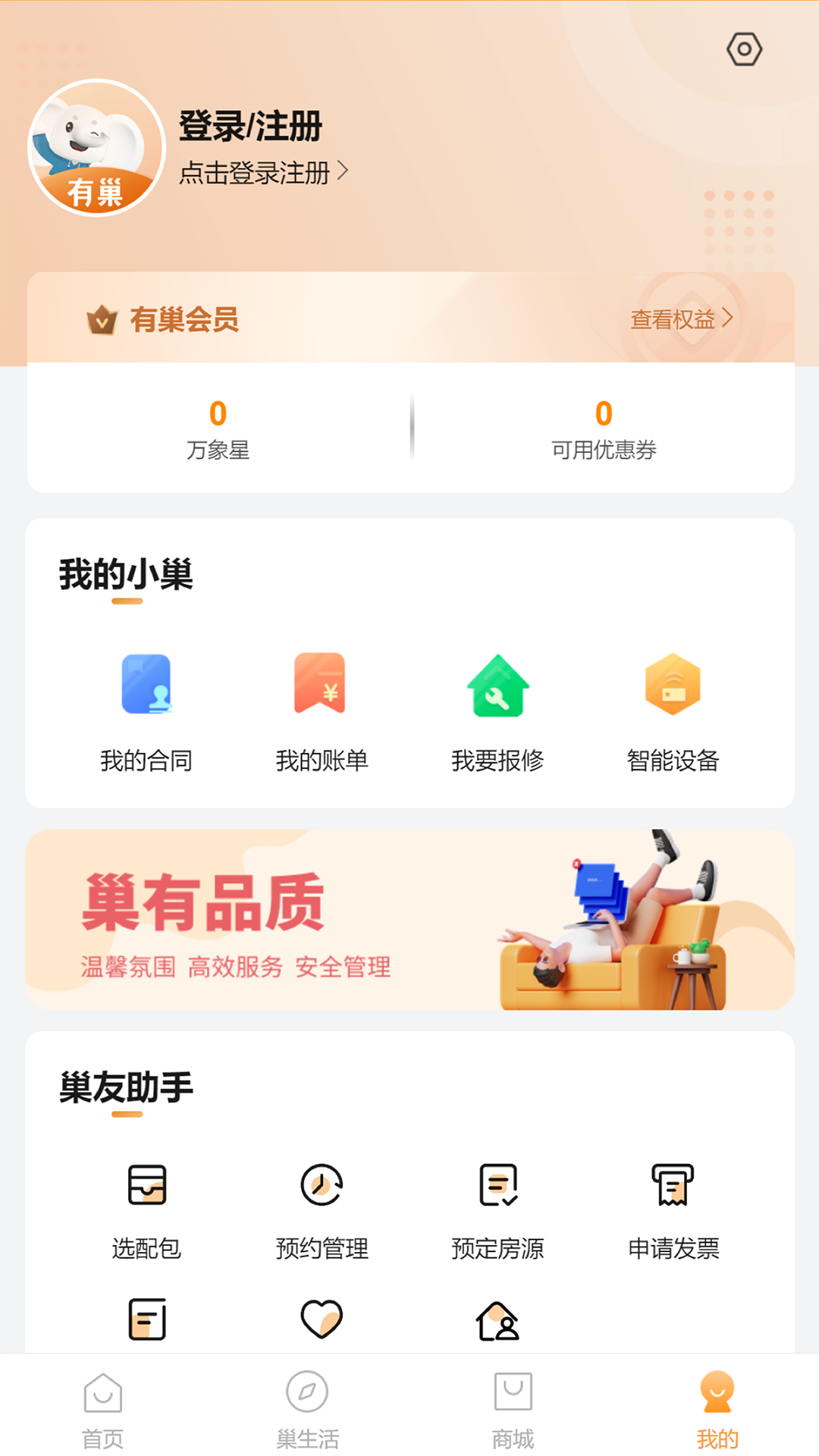Tap the crown icon beside 有巢会员

pyautogui.click(x=102, y=320)
